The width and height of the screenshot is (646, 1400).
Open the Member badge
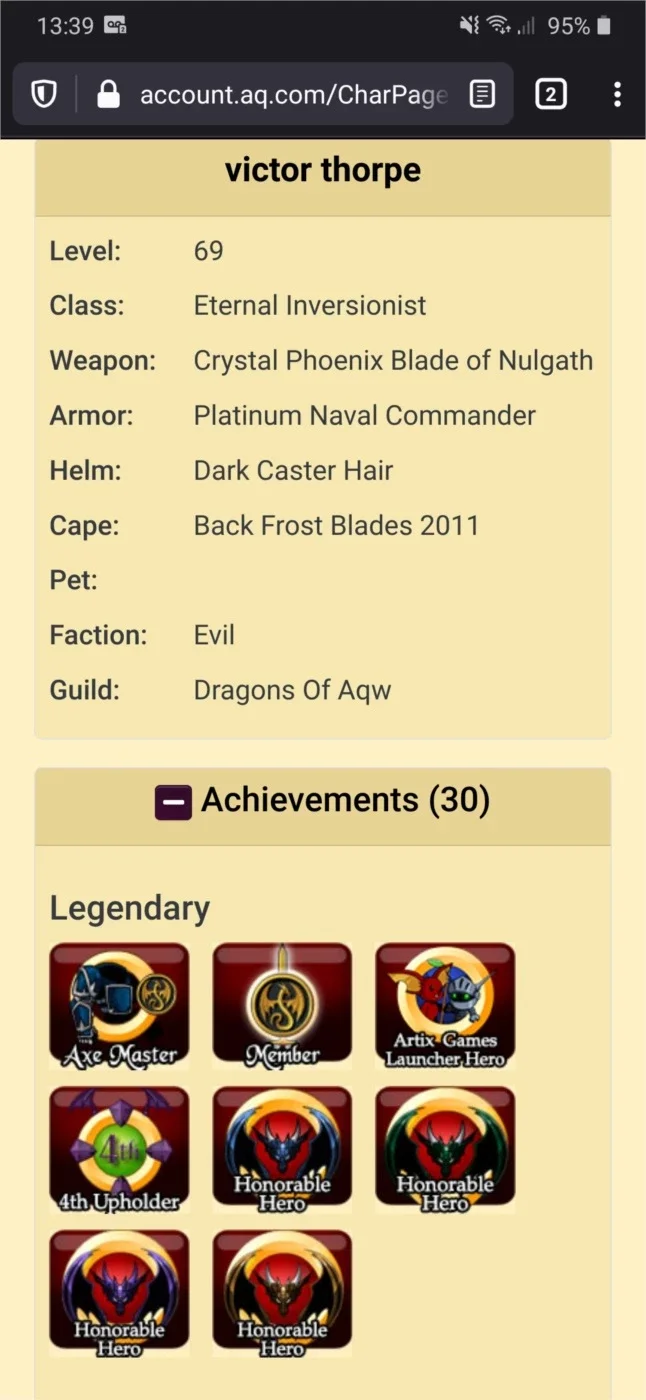(282, 1006)
